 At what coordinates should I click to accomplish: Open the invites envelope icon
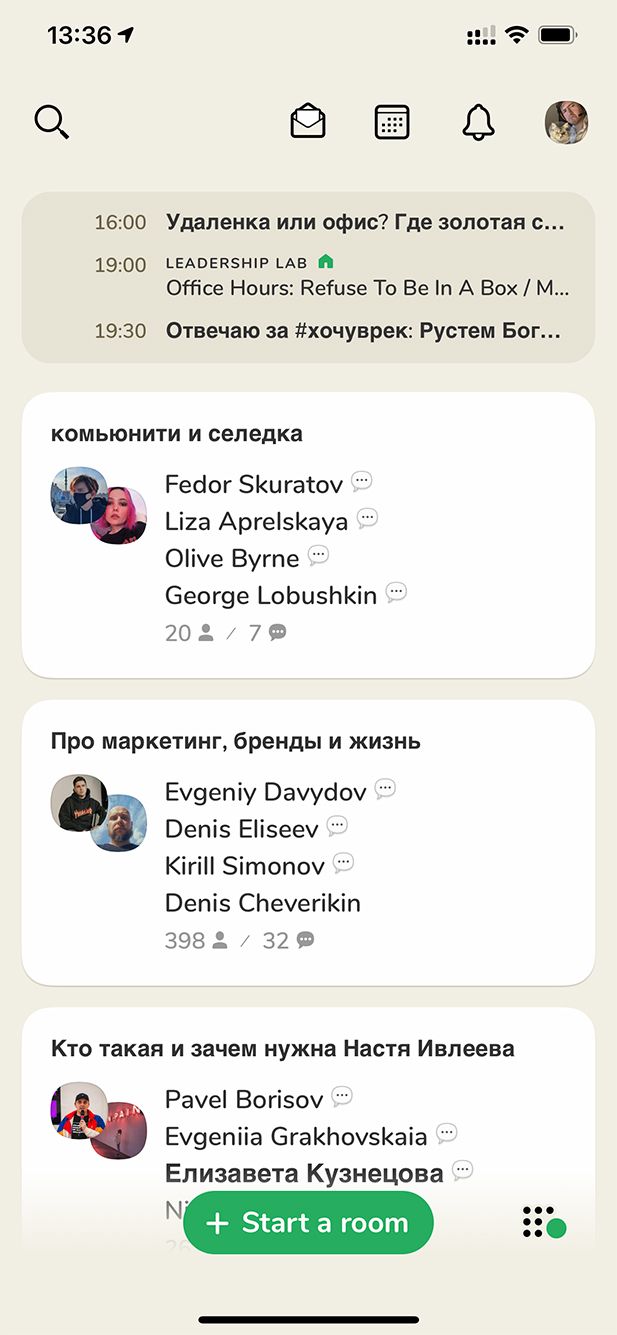coord(308,122)
